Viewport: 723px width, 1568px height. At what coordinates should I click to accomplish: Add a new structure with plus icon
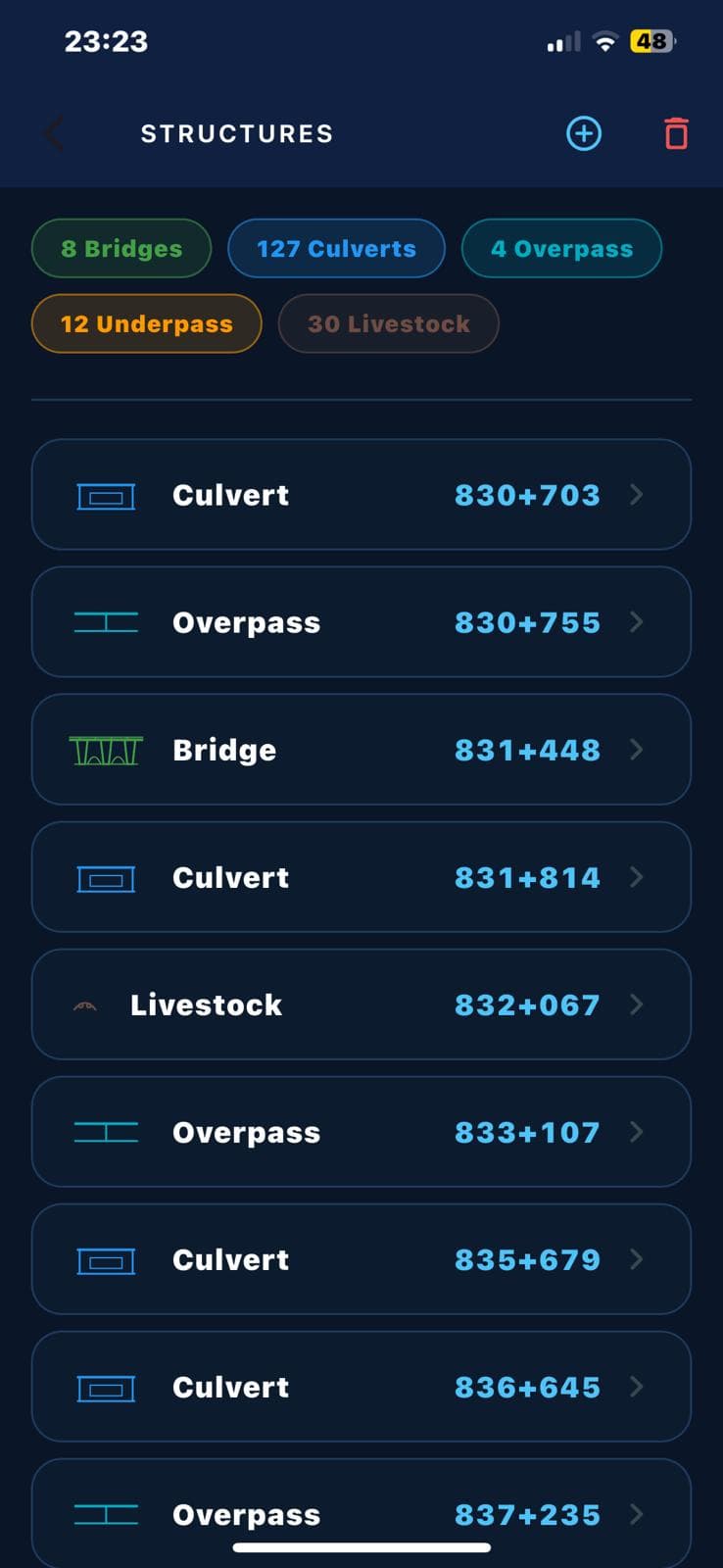pos(584,133)
